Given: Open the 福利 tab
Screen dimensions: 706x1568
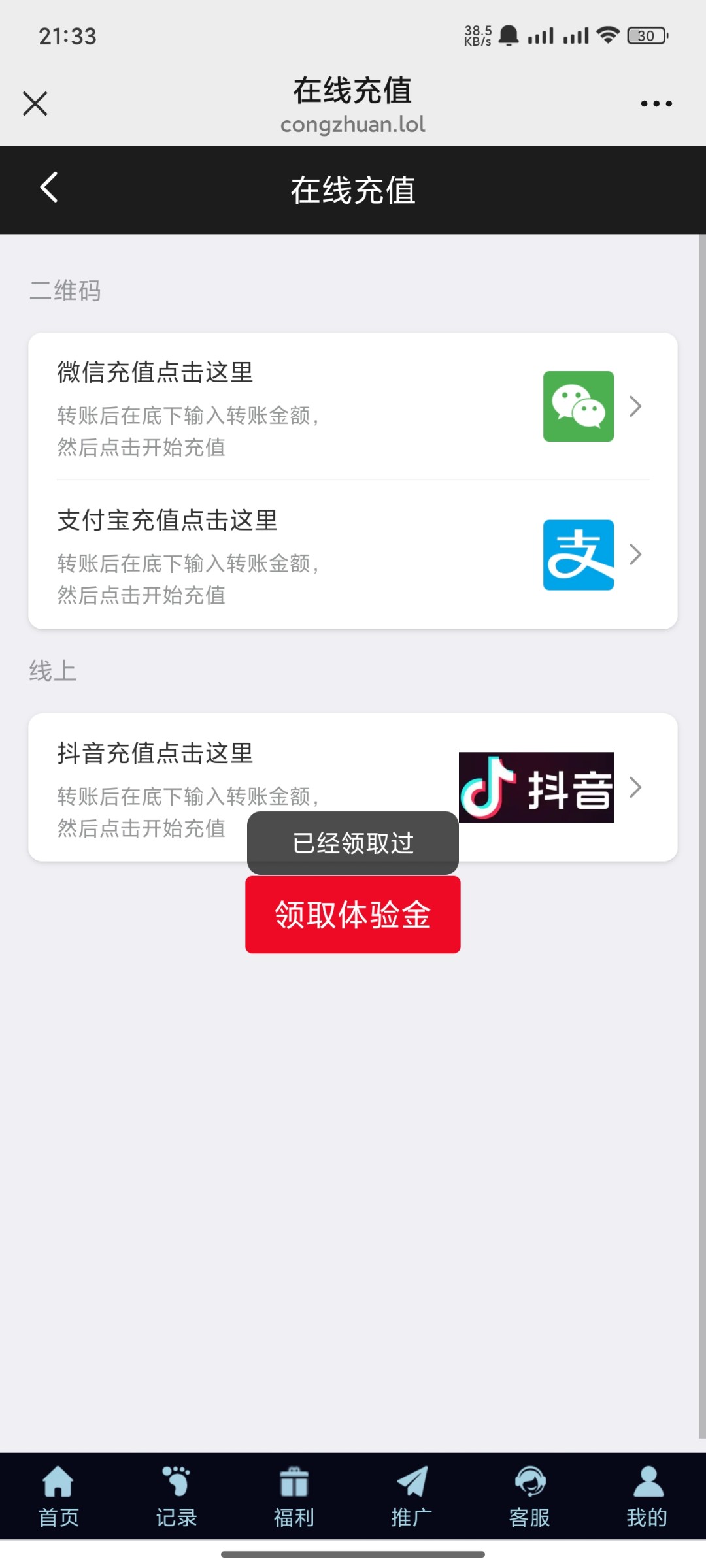Looking at the screenshot, I should (294, 1496).
